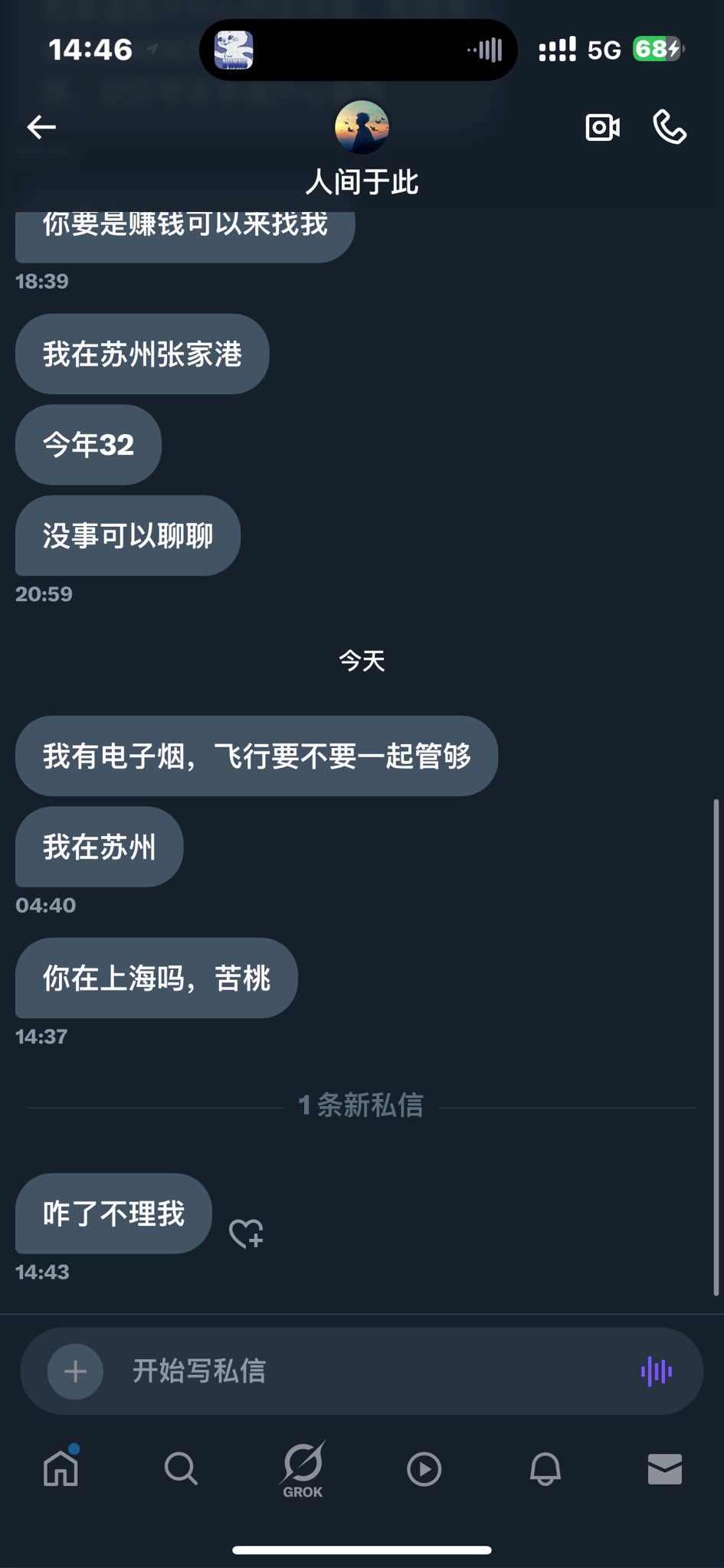
Task: Open the Notifications bell tab
Action: 545,1468
